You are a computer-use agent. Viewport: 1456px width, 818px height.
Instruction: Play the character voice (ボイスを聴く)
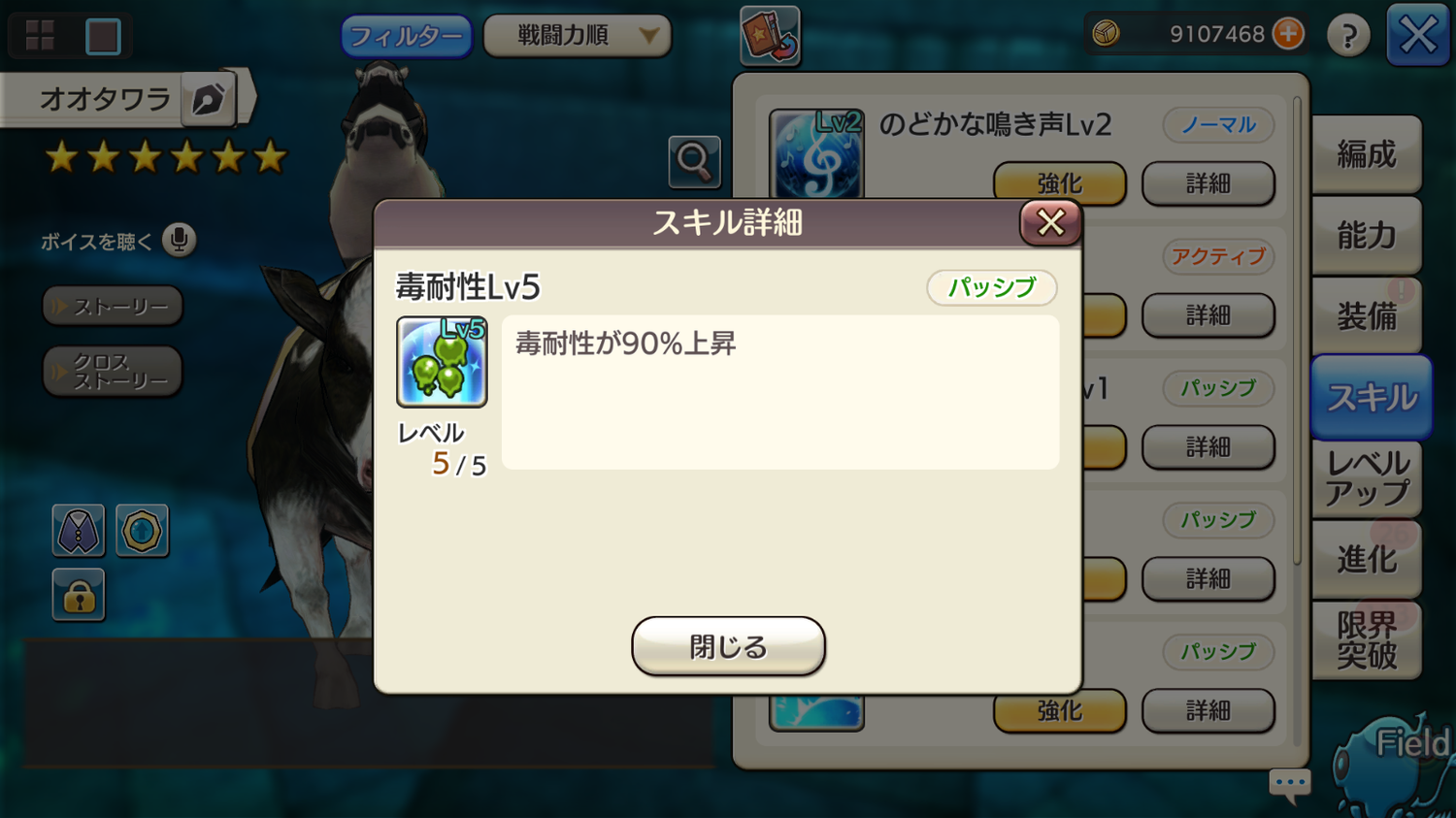(x=179, y=240)
